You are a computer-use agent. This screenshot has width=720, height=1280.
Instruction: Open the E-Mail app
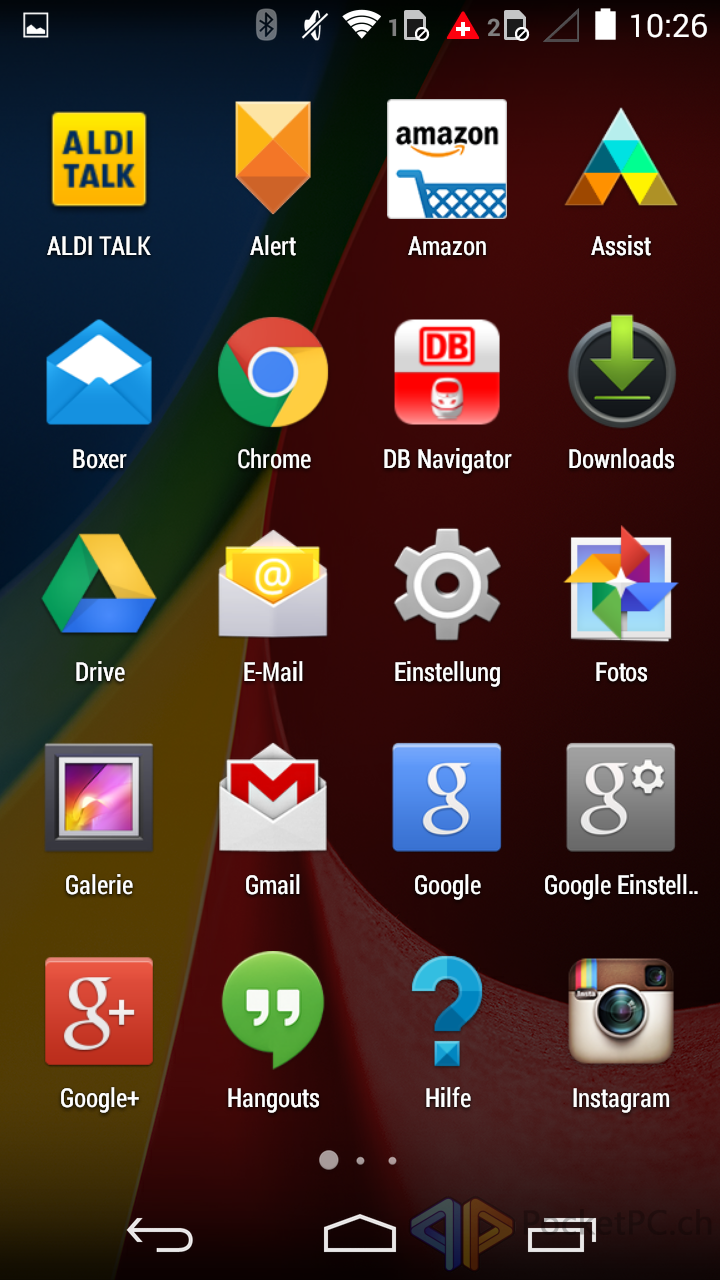click(x=273, y=586)
